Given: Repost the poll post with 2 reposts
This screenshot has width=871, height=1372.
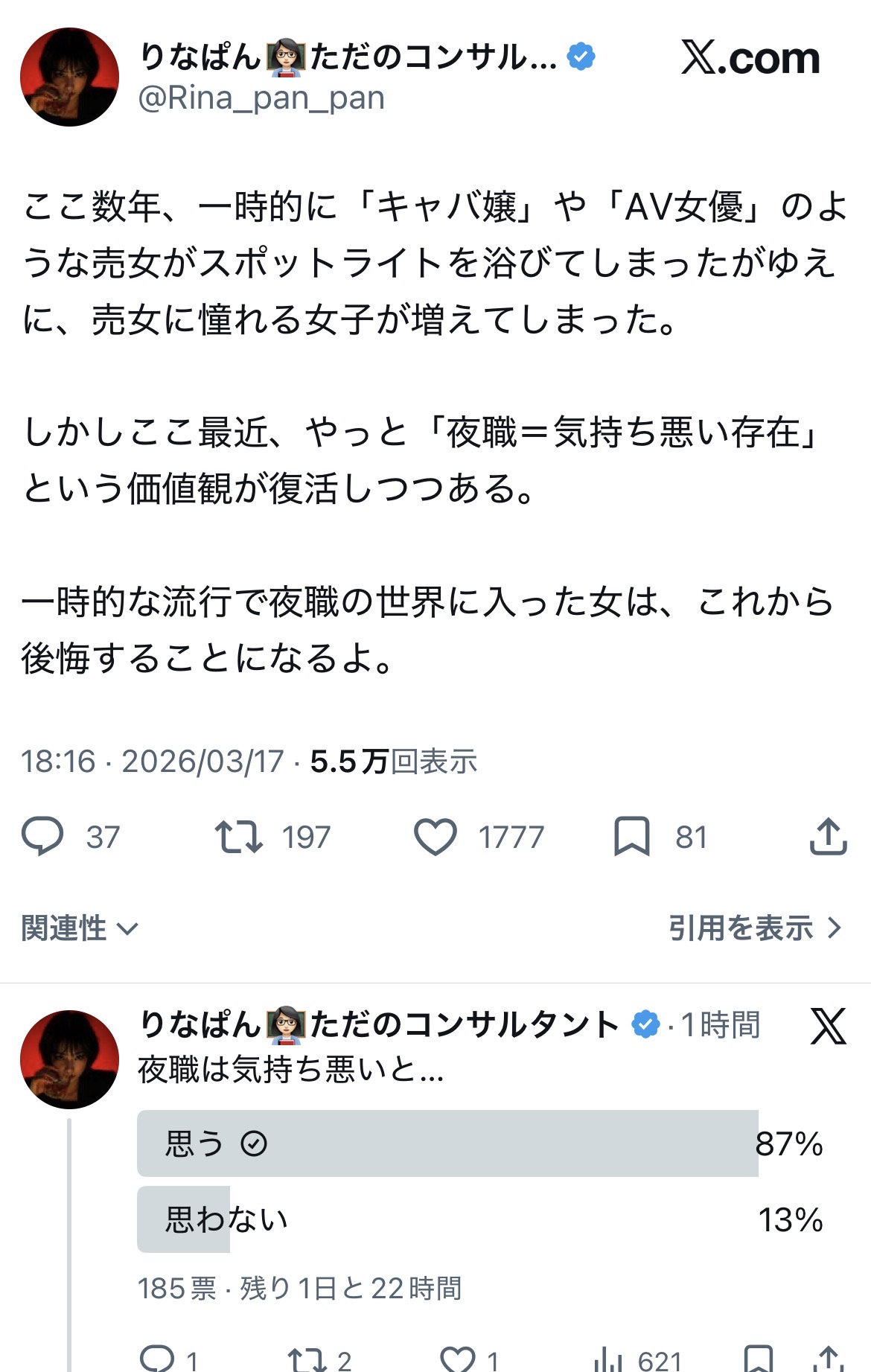Looking at the screenshot, I should coord(307,1359).
